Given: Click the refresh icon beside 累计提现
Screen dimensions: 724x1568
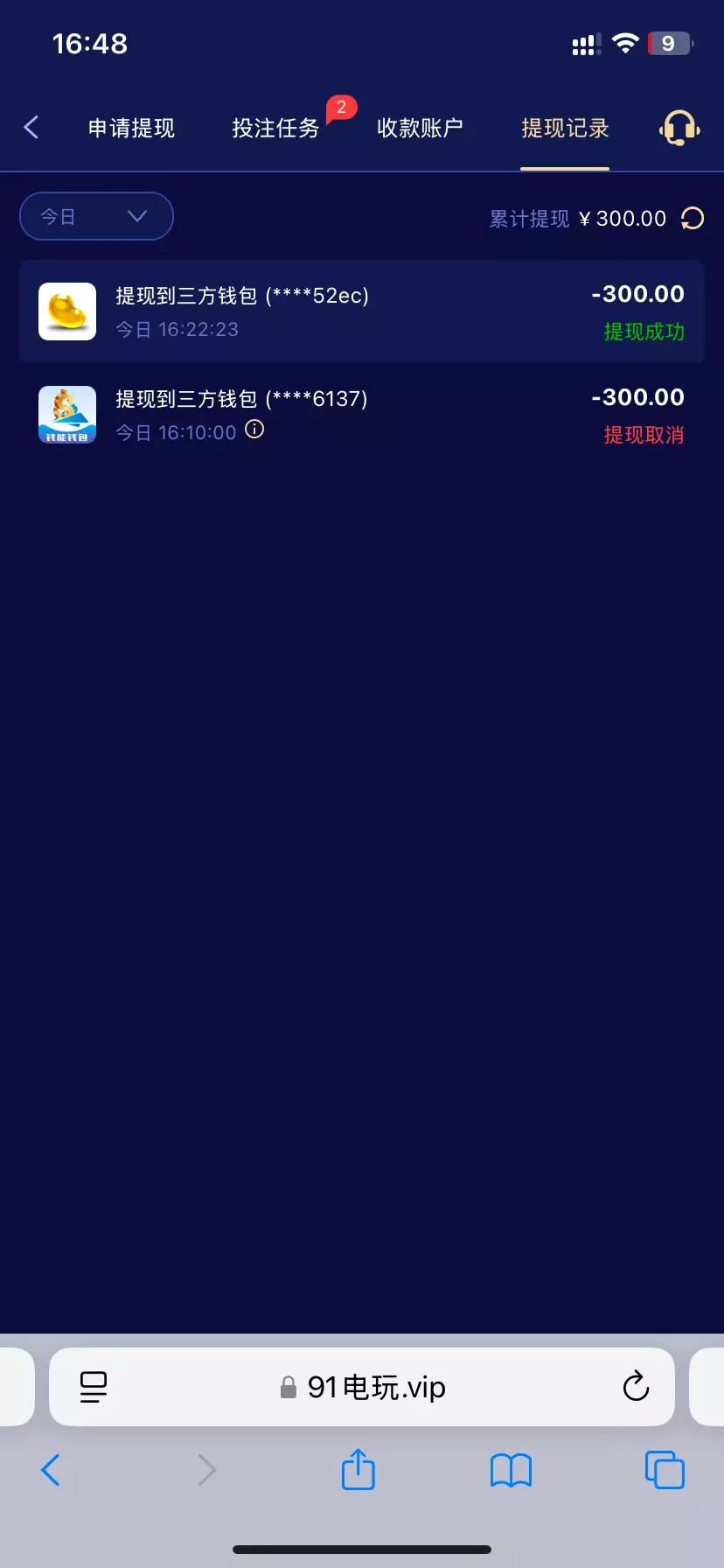Looking at the screenshot, I should [692, 218].
